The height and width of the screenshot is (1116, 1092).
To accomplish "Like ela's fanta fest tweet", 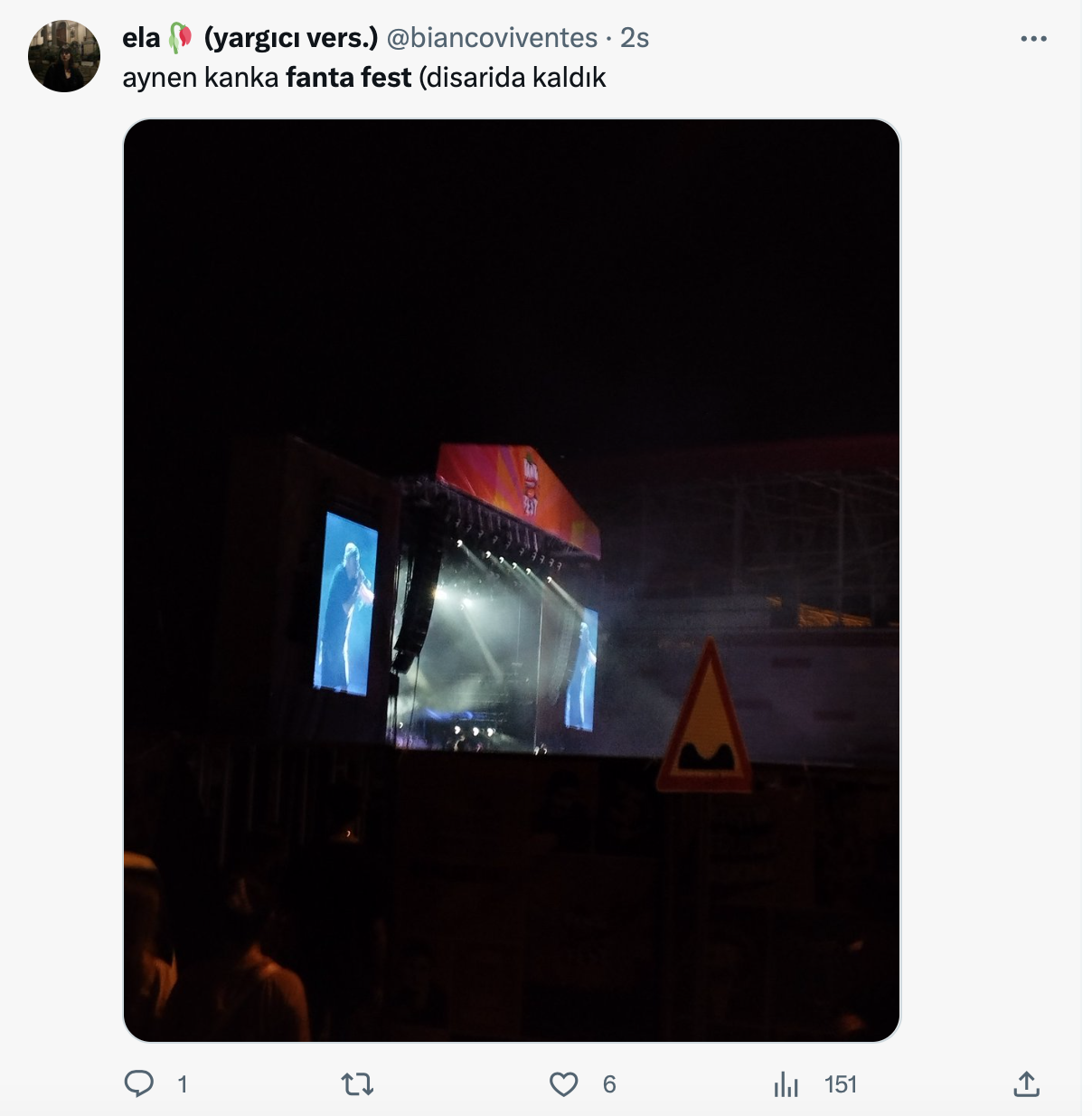I will pyautogui.click(x=564, y=1083).
